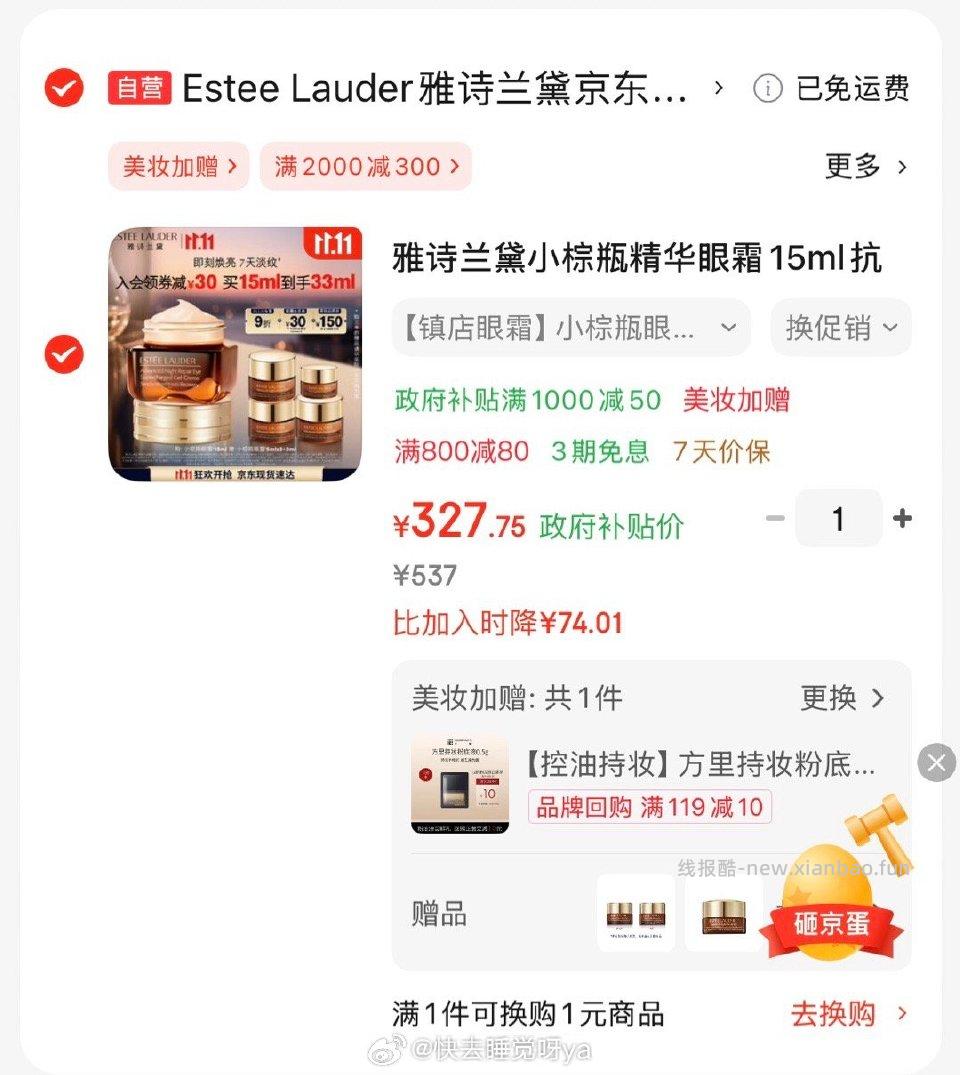Screen dimensions: 960x1075
Task: Toggle the select-all checkmark beside the store name
Action: point(63,89)
